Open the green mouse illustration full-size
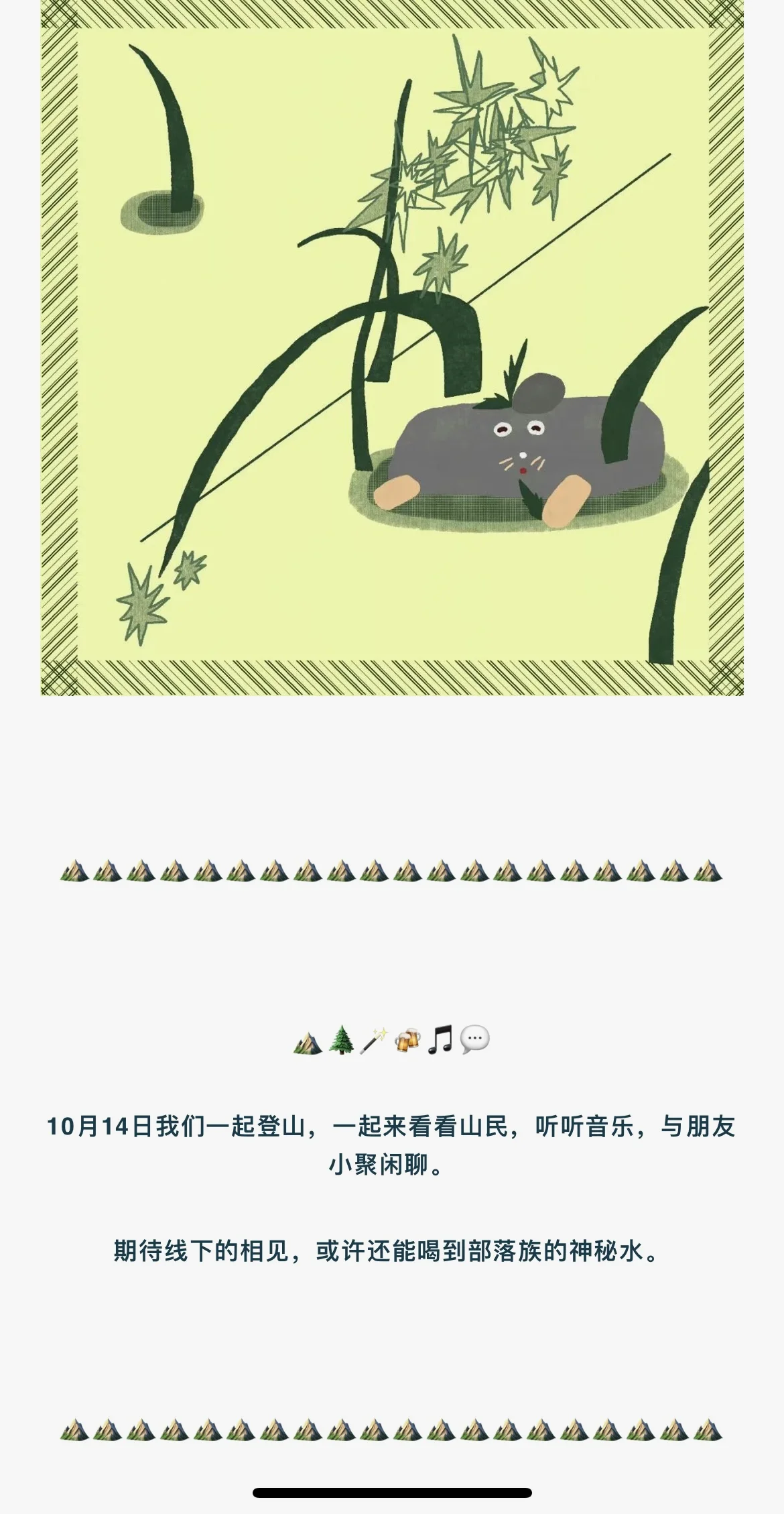The image size is (784, 1514). click(x=392, y=349)
